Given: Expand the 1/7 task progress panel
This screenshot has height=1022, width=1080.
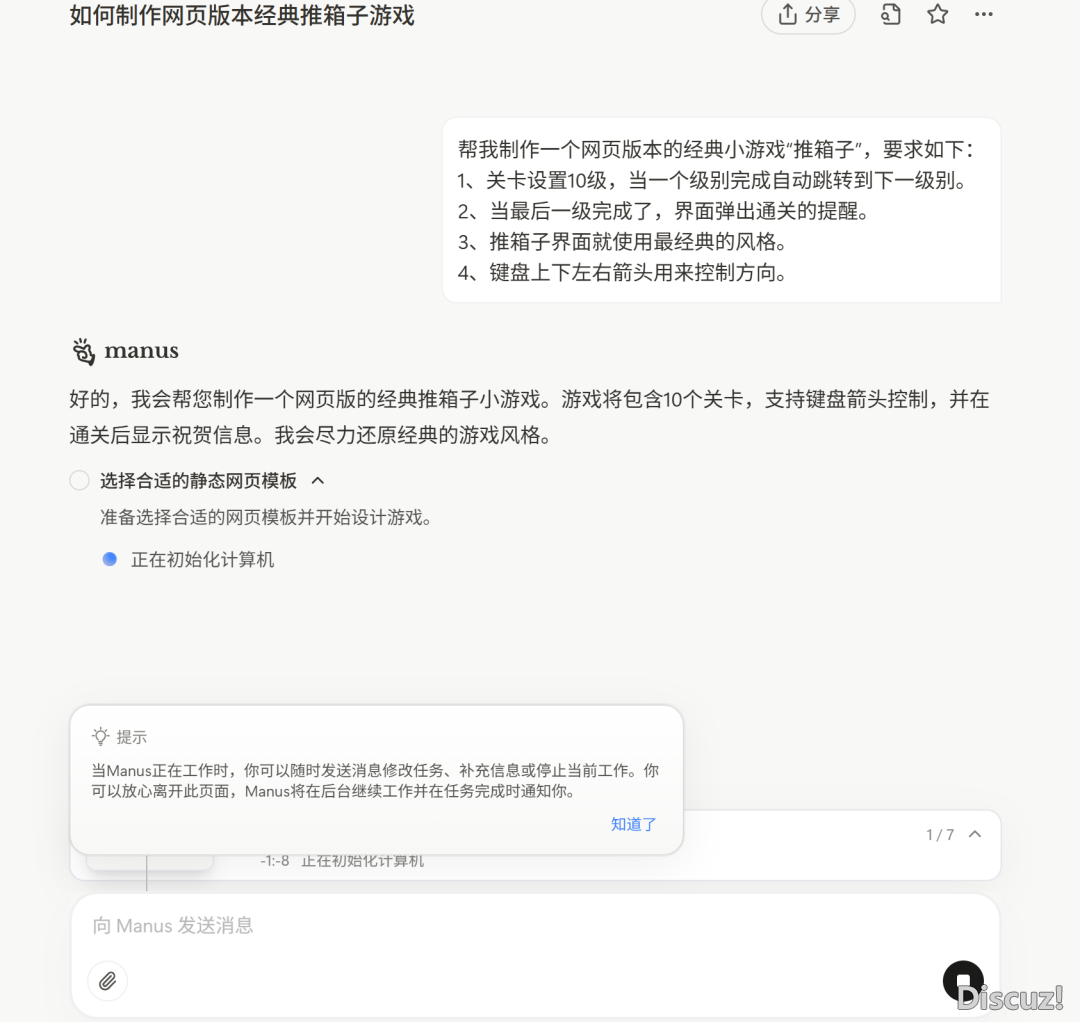Looking at the screenshot, I should [x=974, y=834].
